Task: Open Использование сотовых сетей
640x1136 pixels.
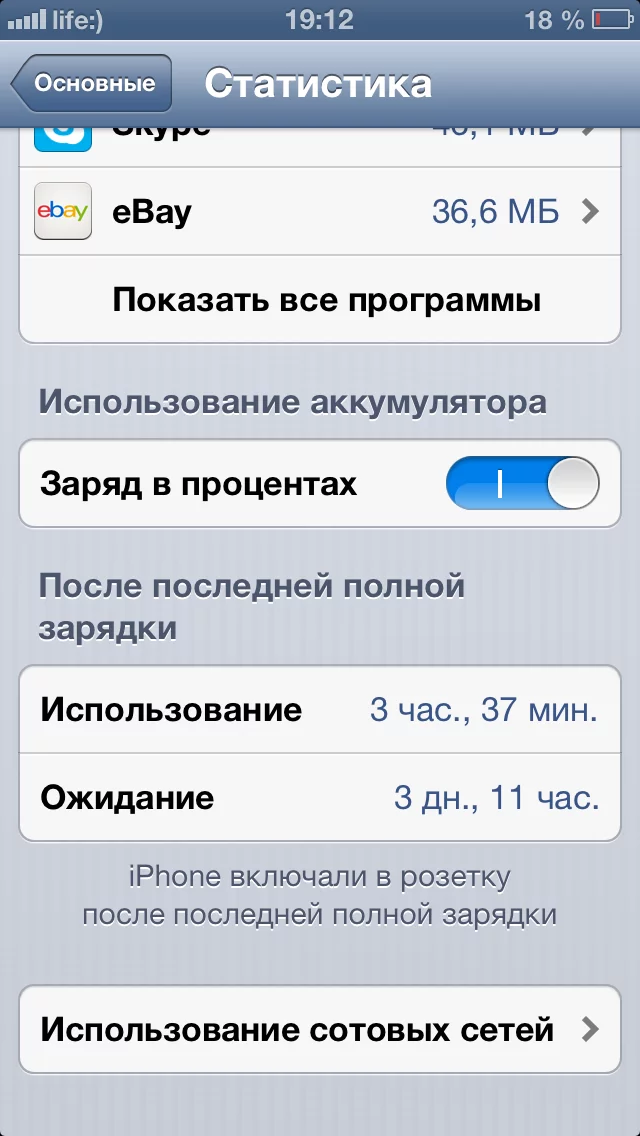Action: click(x=320, y=1029)
